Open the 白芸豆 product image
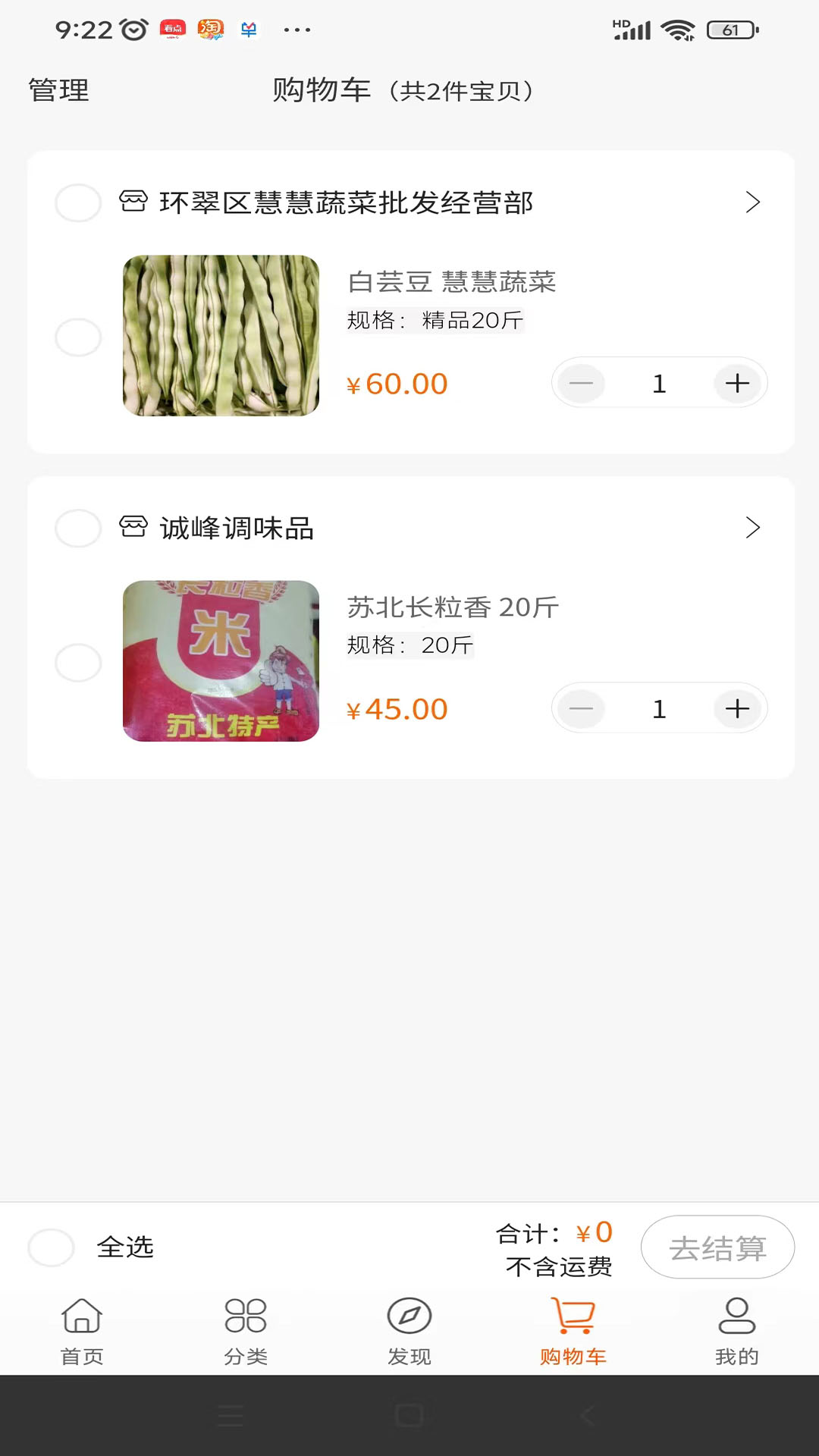The width and height of the screenshot is (819, 1456). click(221, 335)
